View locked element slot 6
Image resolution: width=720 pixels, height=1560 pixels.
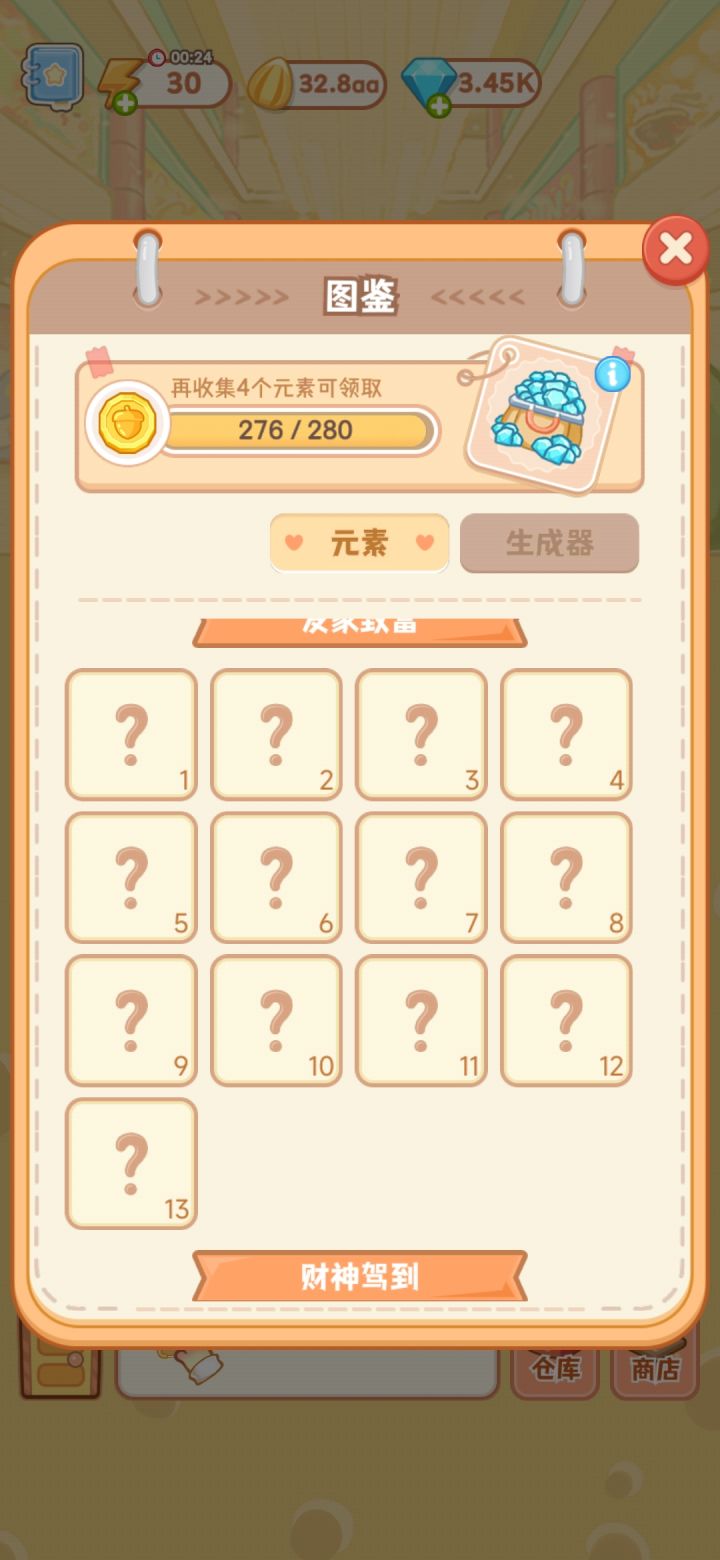coord(276,877)
